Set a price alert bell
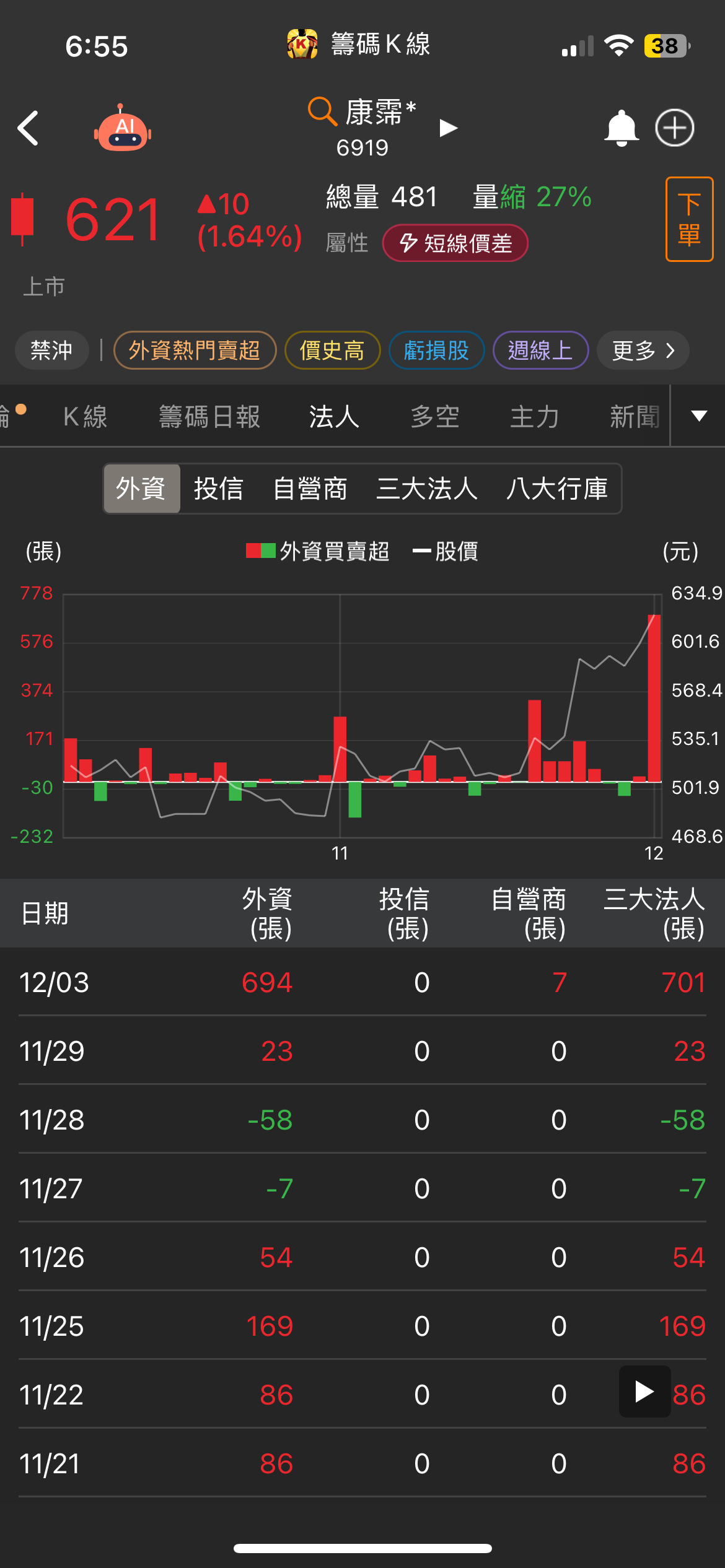Viewport: 725px width, 1568px height. click(621, 128)
